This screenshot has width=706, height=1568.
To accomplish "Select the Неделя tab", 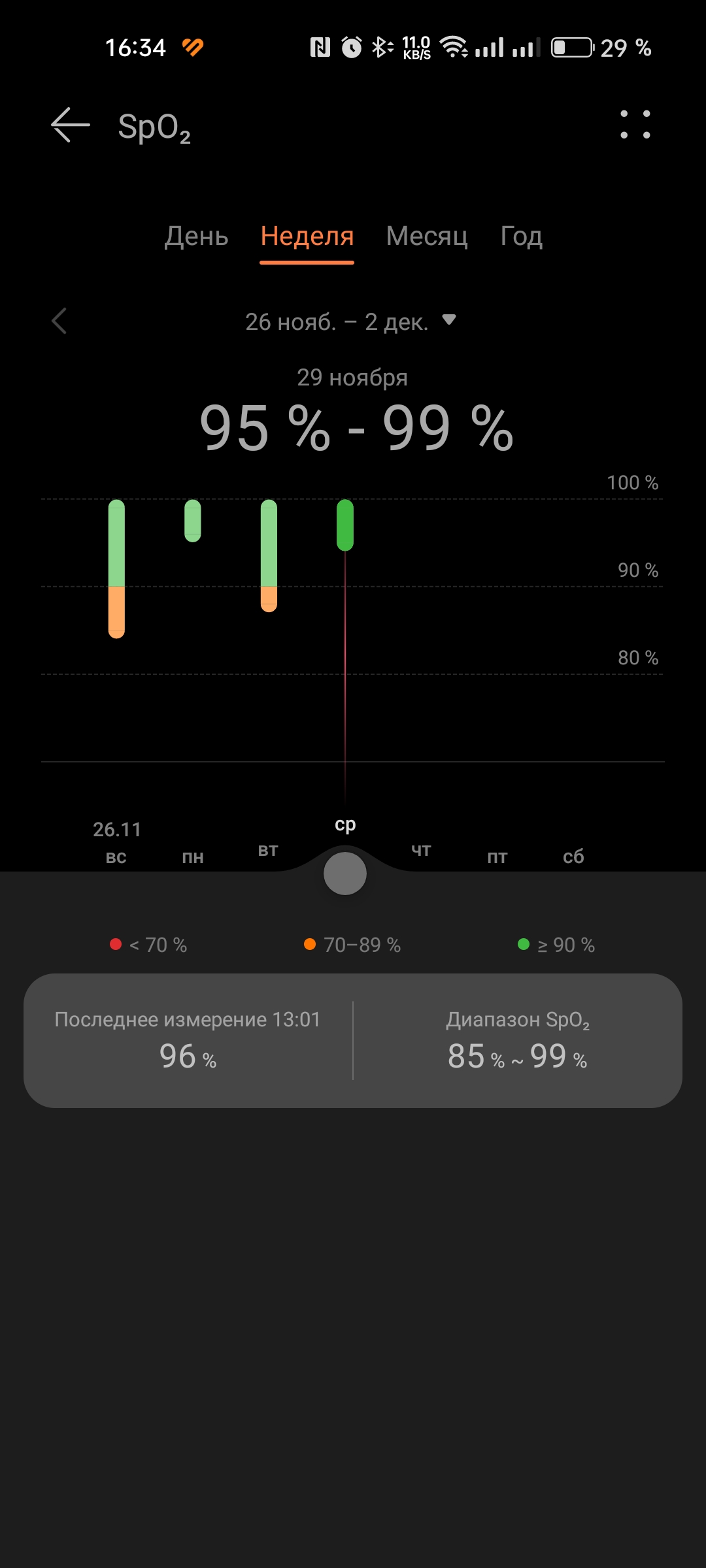I will point(307,236).
